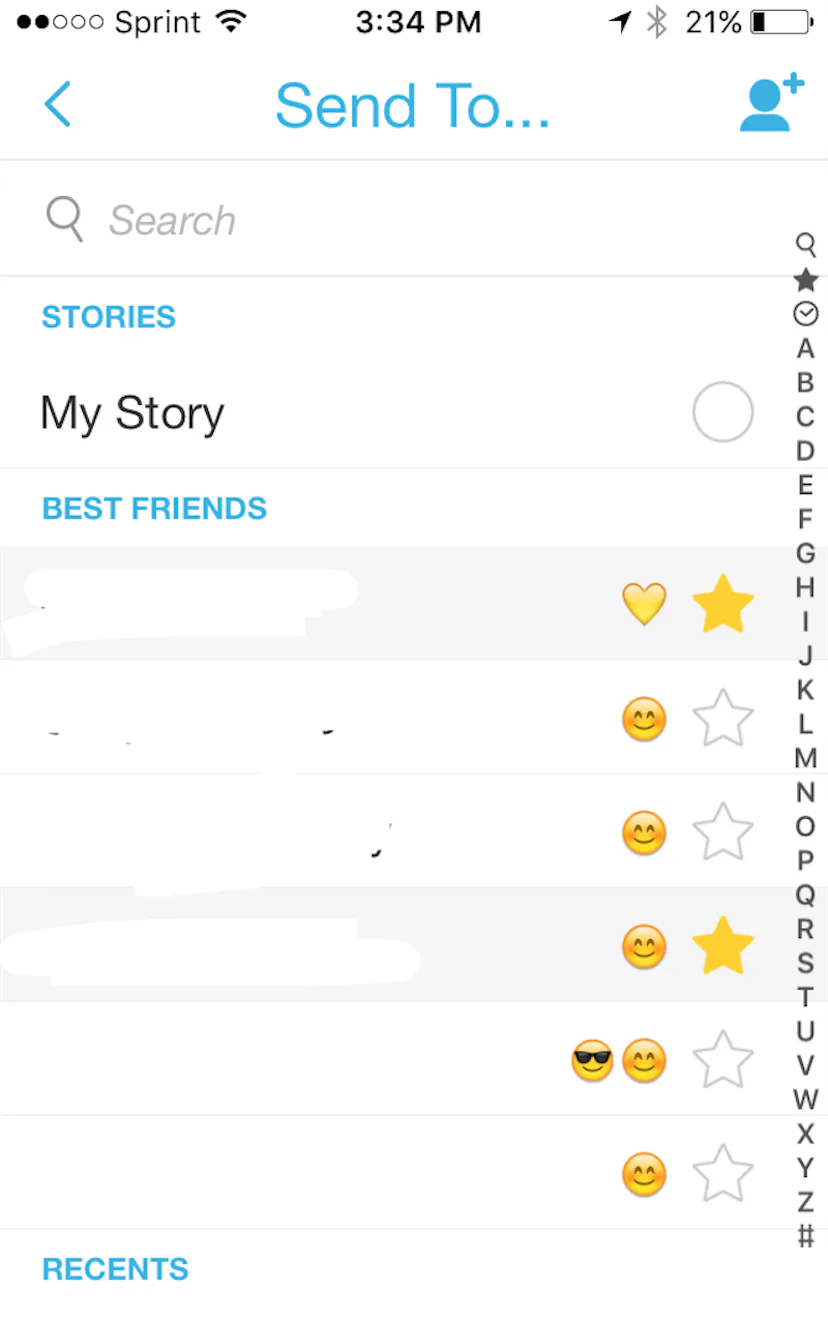Tap the star icon atop the alphabet index
This screenshot has height=1318, width=828.
(x=806, y=280)
